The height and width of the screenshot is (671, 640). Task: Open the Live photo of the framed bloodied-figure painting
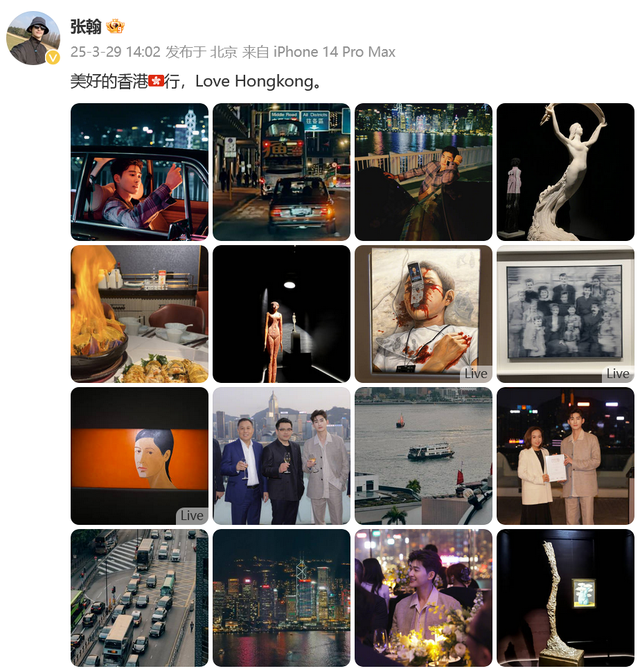423,314
